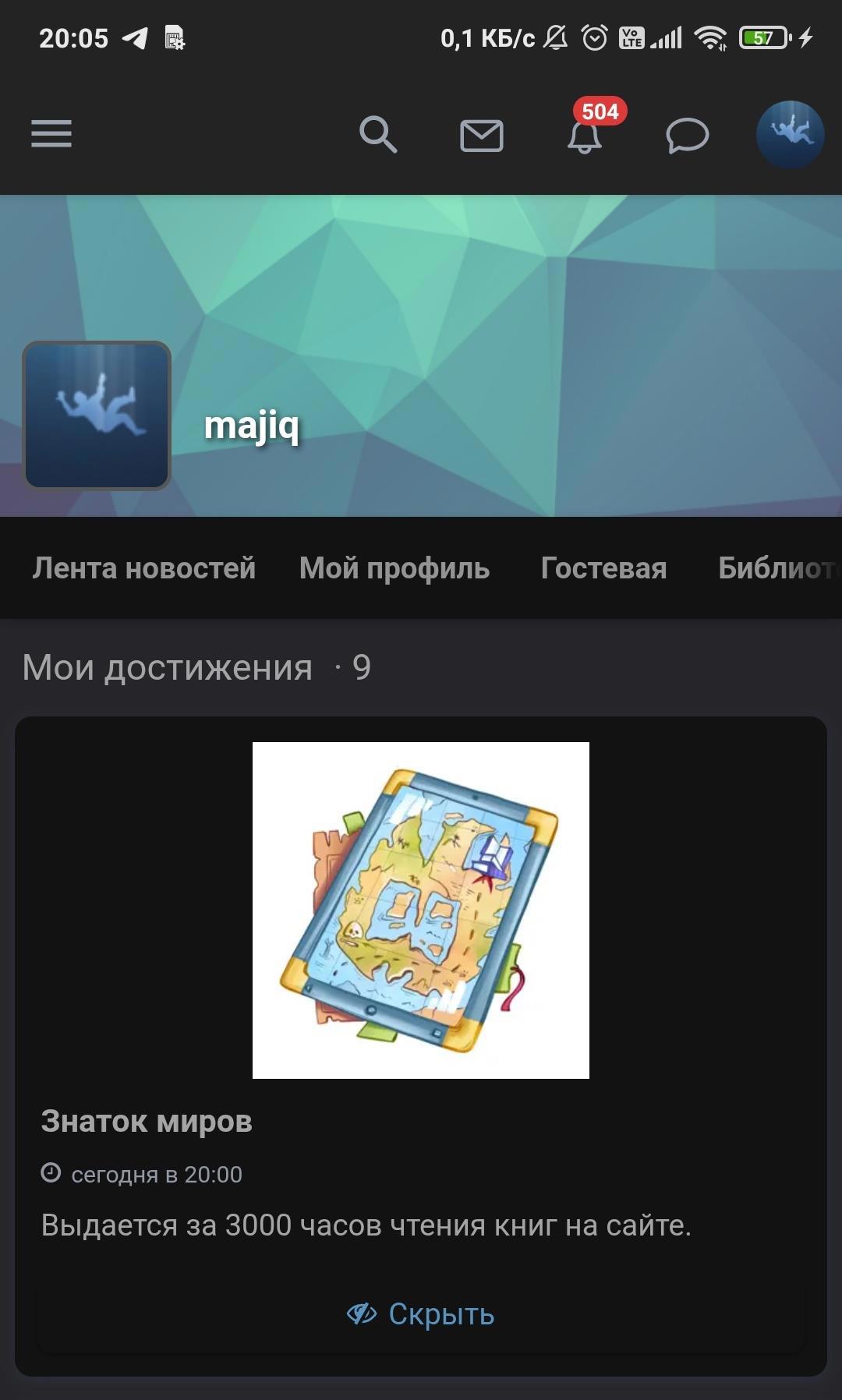Hide achievement with the Скрыть button

coord(421,1314)
